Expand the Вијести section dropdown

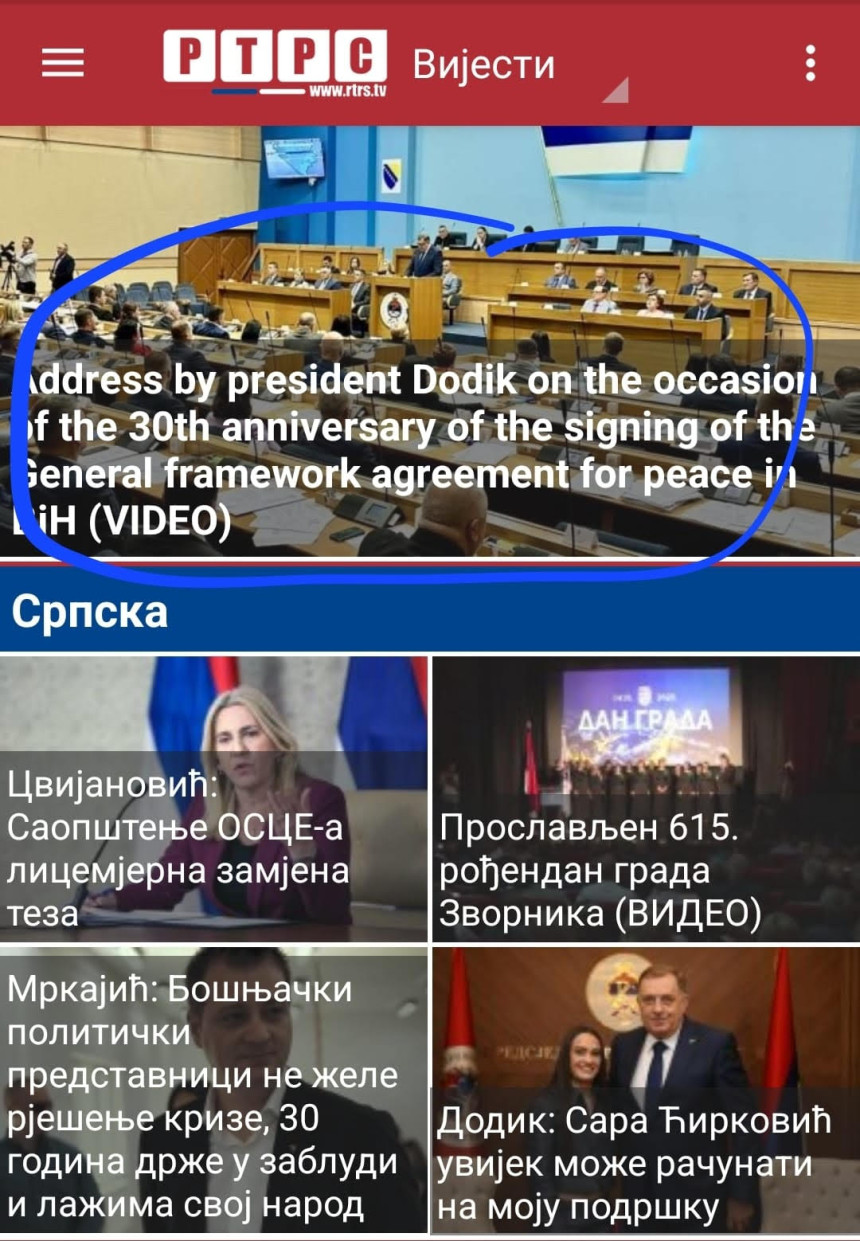612,88
